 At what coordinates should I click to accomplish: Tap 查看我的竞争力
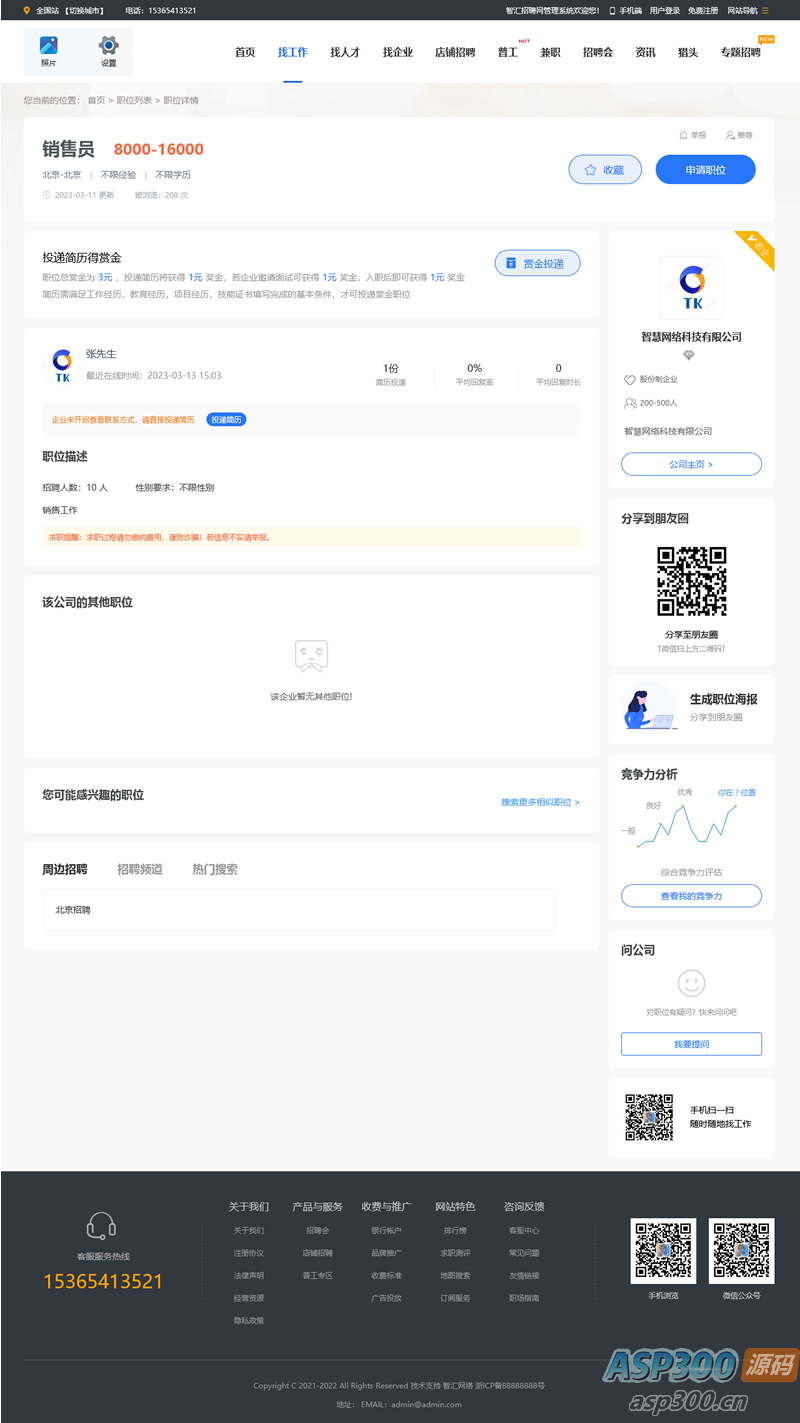691,896
